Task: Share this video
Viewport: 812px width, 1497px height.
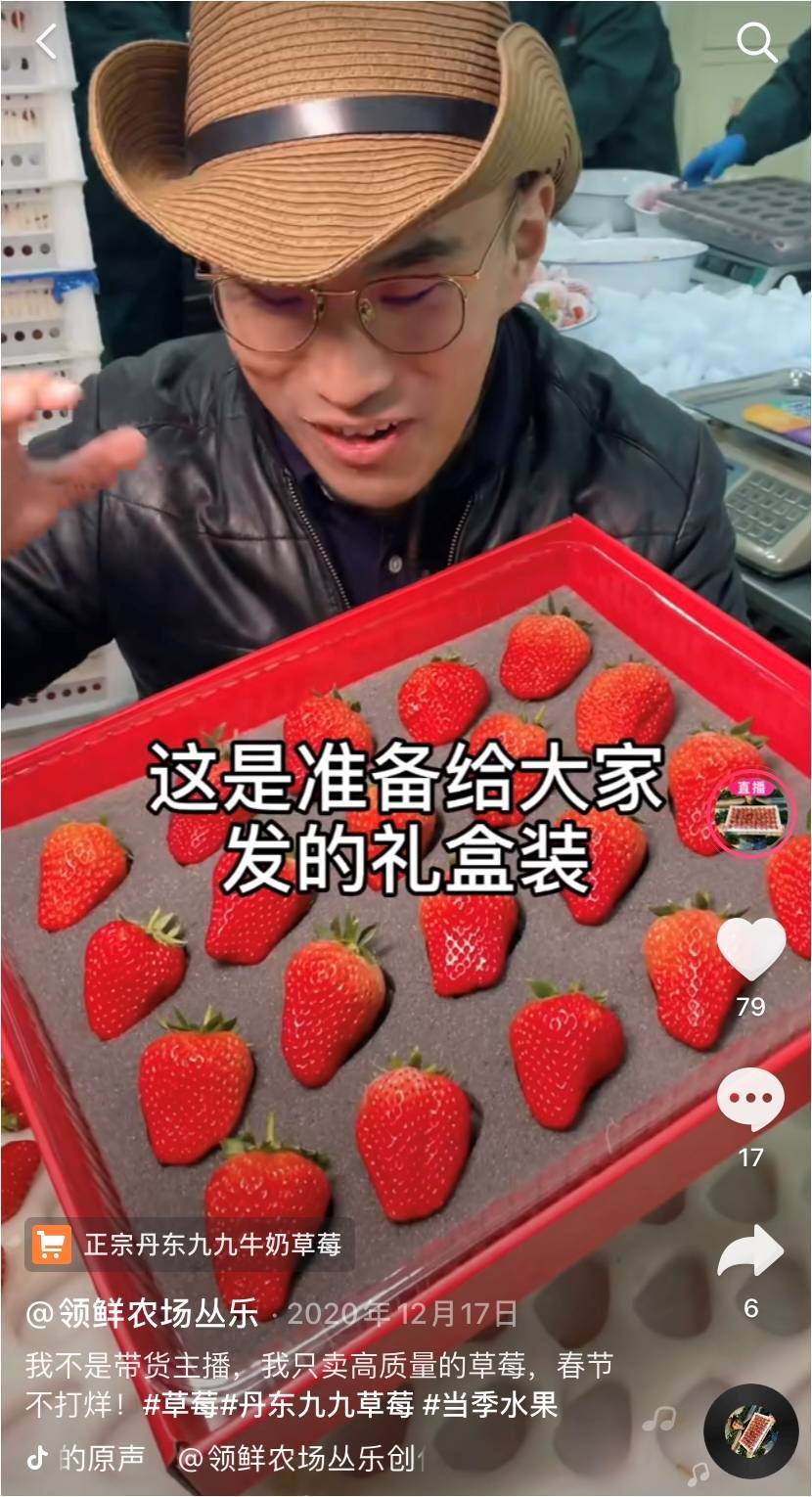Action: click(x=750, y=1252)
